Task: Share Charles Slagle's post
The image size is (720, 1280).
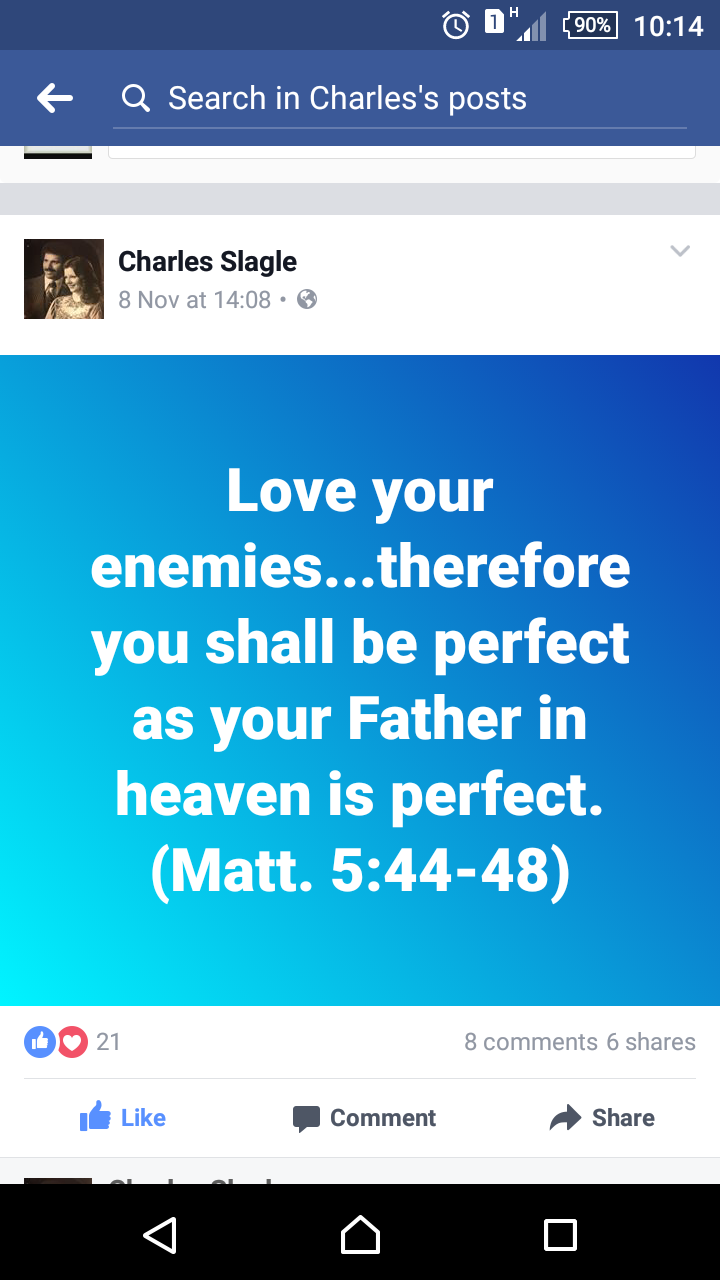Action: [602, 1117]
